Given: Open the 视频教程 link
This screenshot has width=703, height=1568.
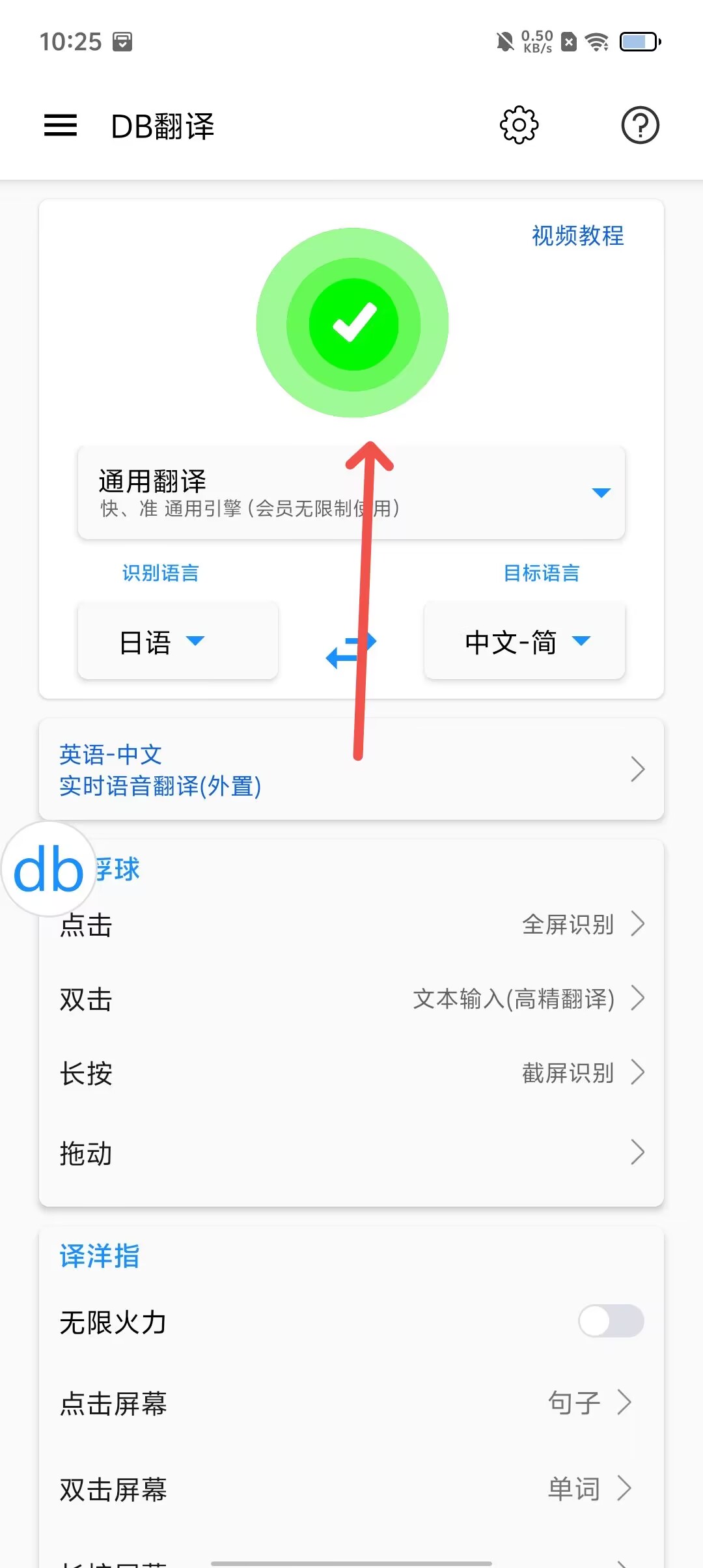Looking at the screenshot, I should (577, 236).
